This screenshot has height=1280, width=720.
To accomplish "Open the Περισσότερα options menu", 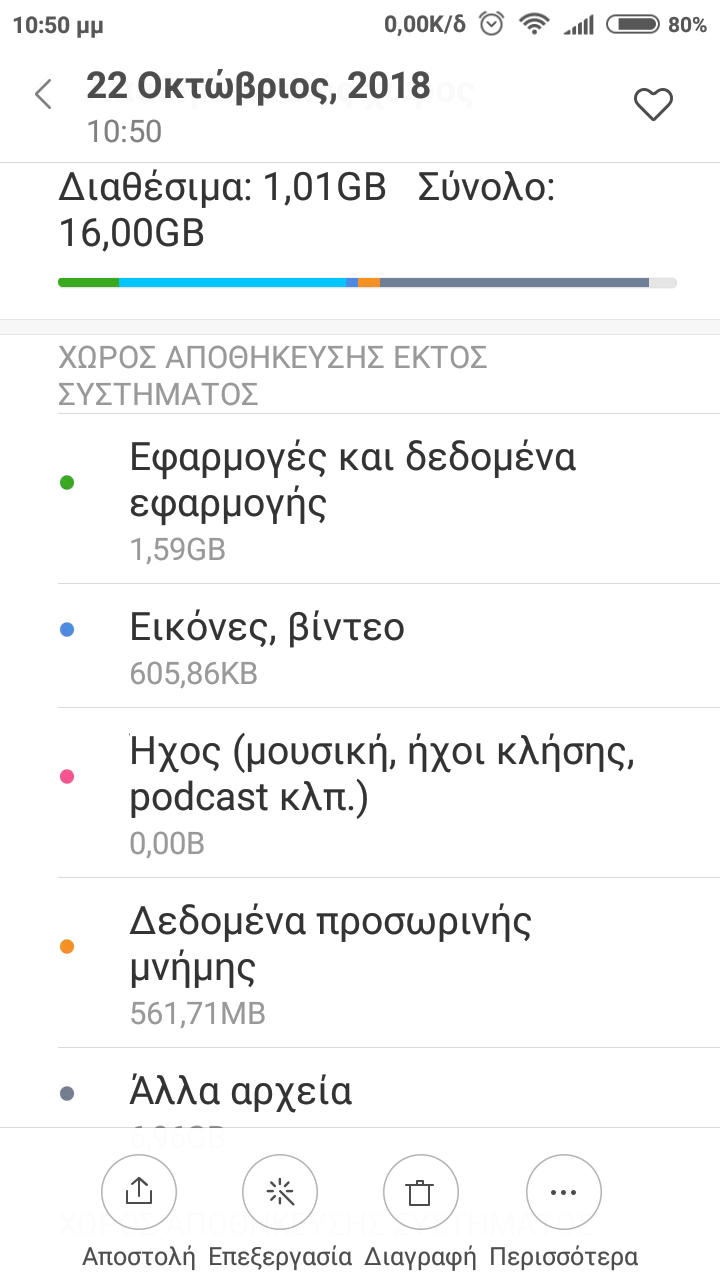I will 563,1193.
